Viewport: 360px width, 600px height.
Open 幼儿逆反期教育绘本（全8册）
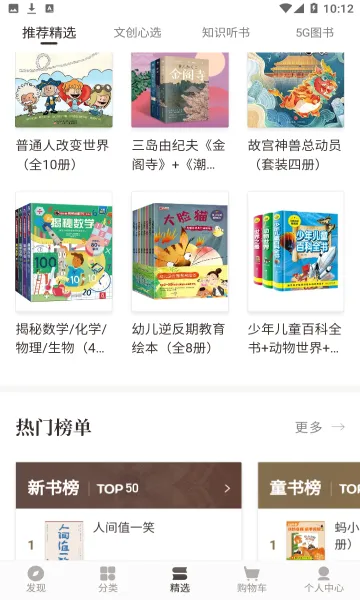click(180, 274)
